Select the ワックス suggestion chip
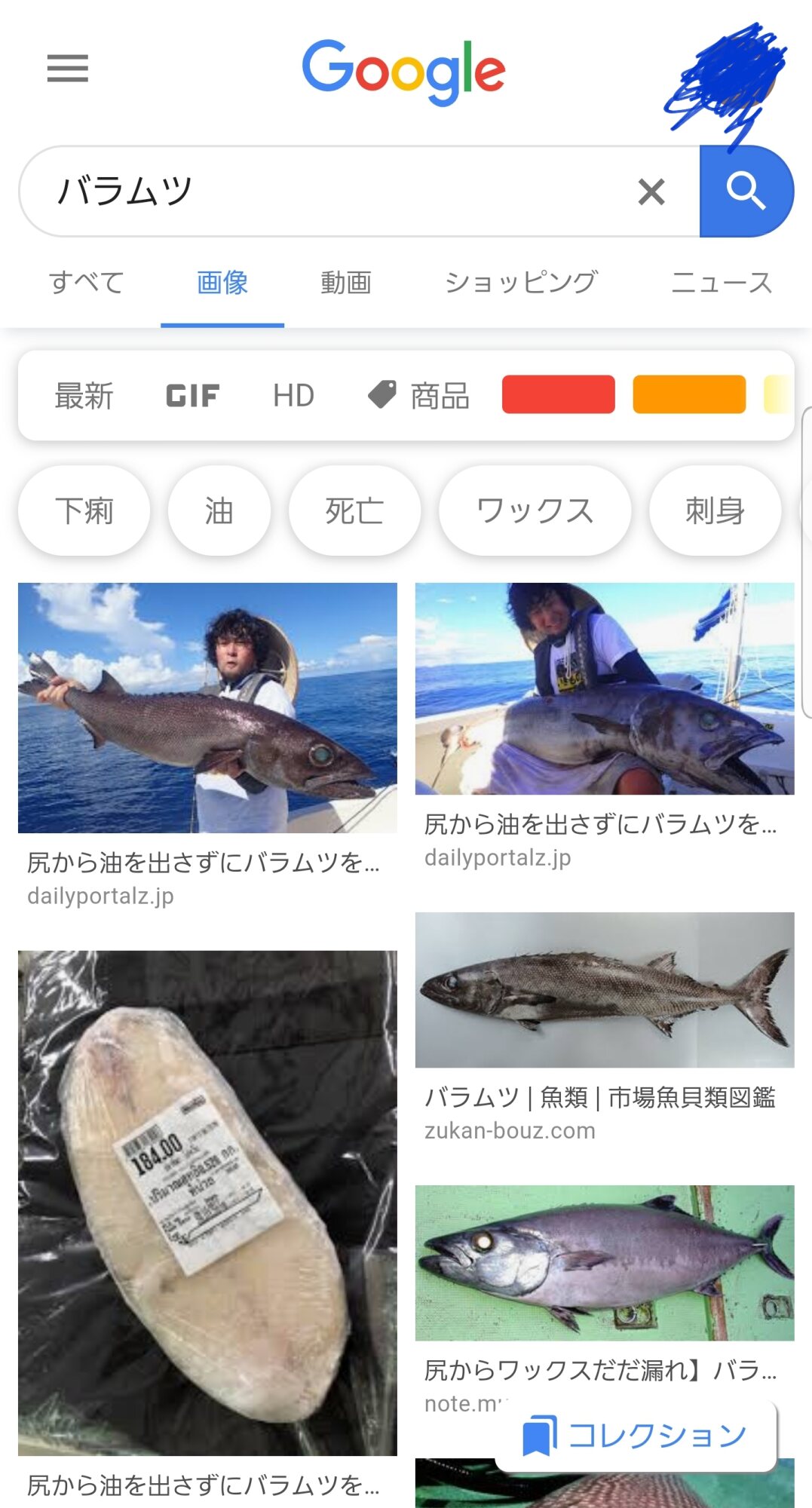812x1508 pixels. click(535, 511)
